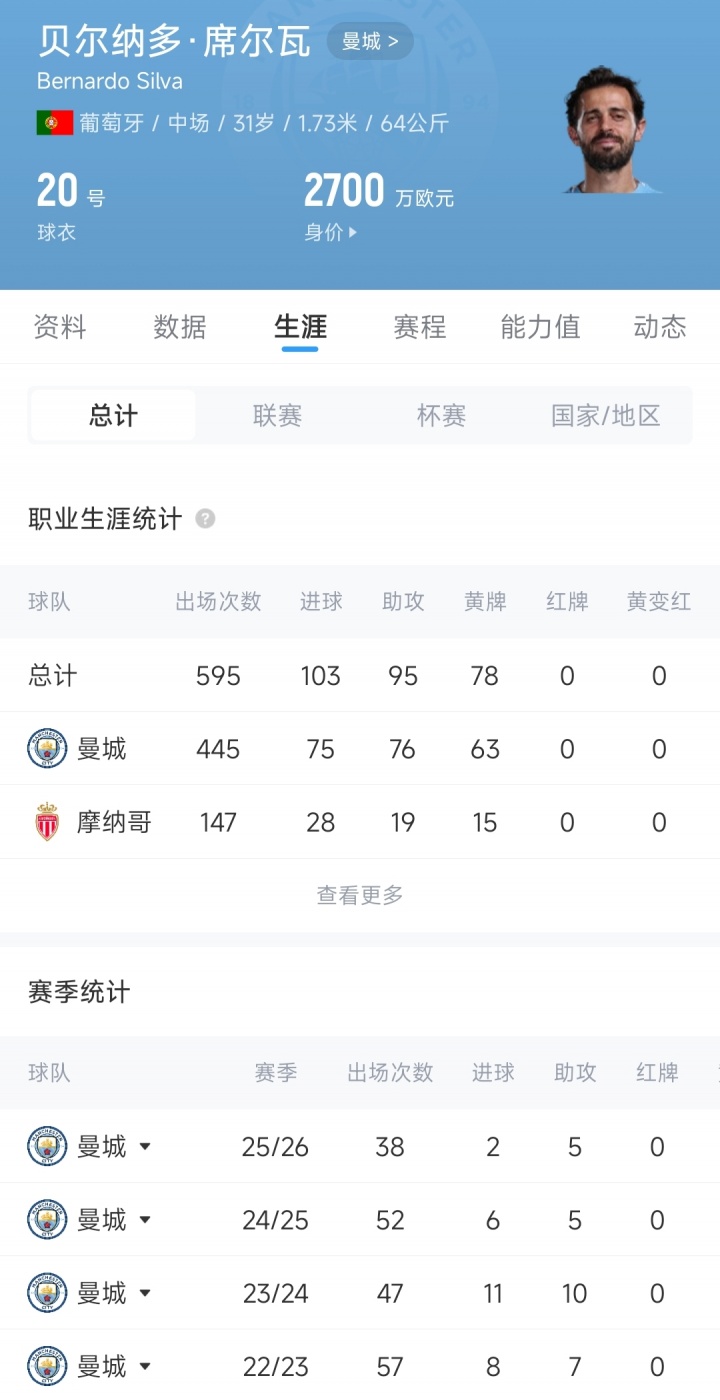Expand the 25/26 曼城 season row
720x1400 pixels.
coord(145,1146)
